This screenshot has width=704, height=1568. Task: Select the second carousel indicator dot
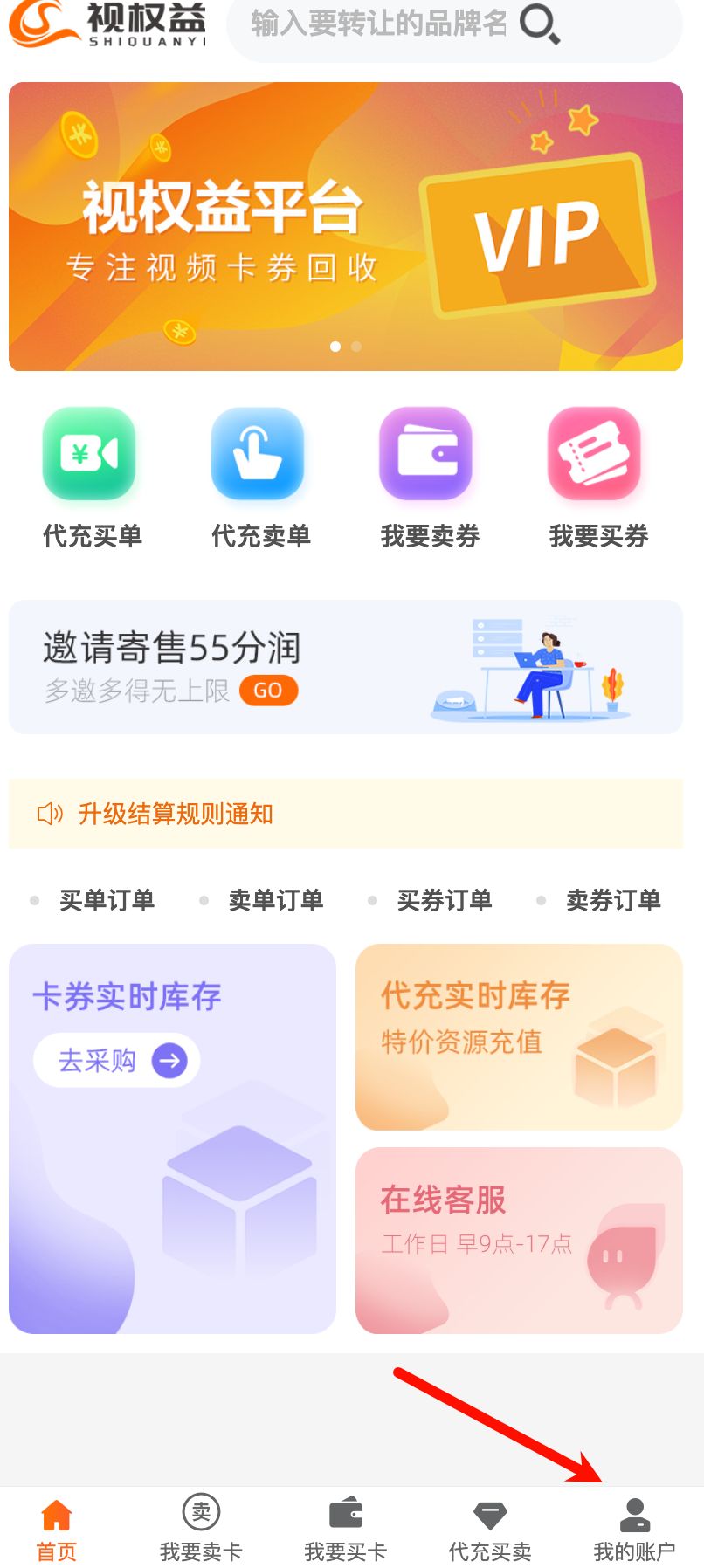tap(355, 347)
